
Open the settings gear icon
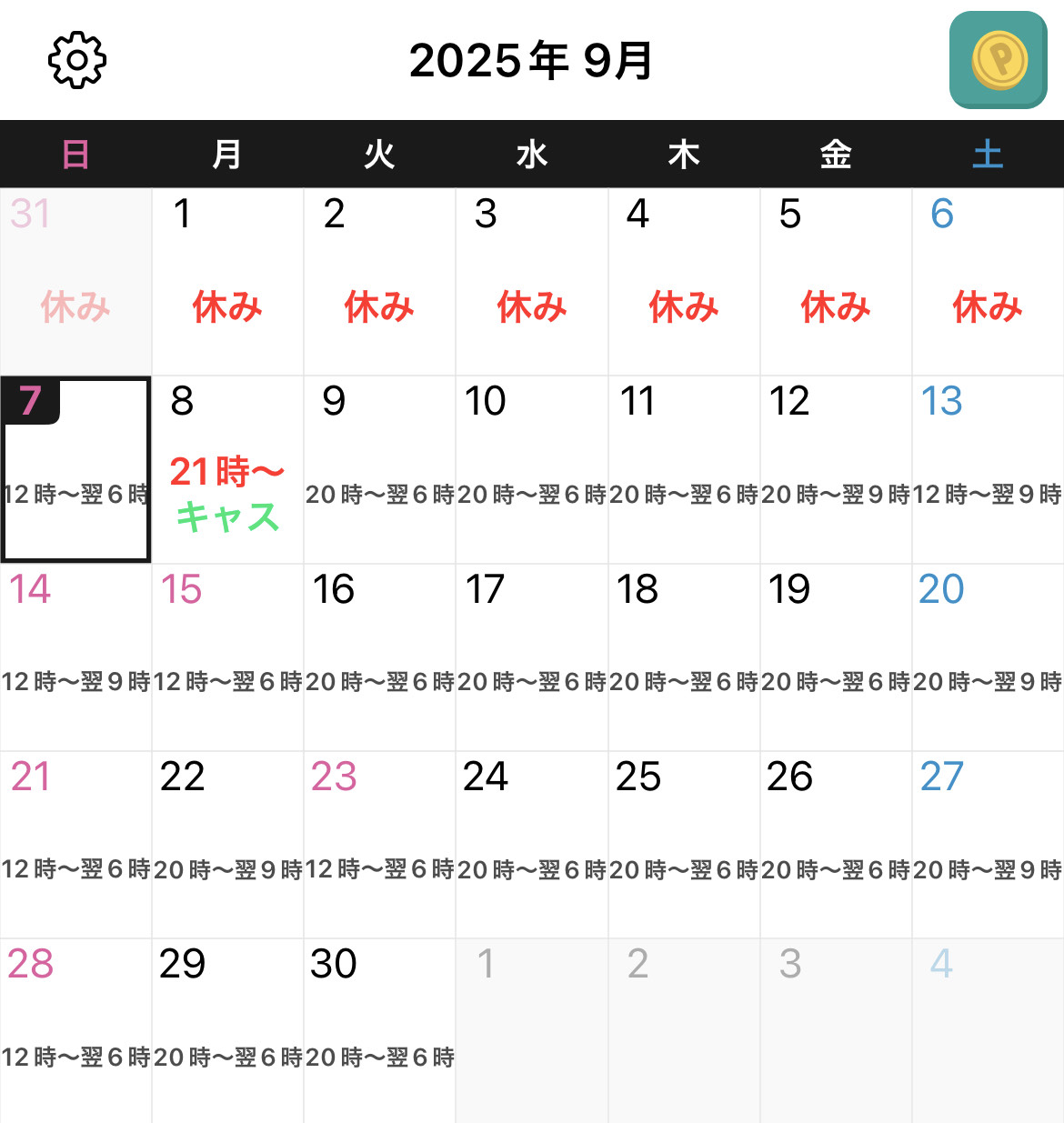(x=77, y=60)
